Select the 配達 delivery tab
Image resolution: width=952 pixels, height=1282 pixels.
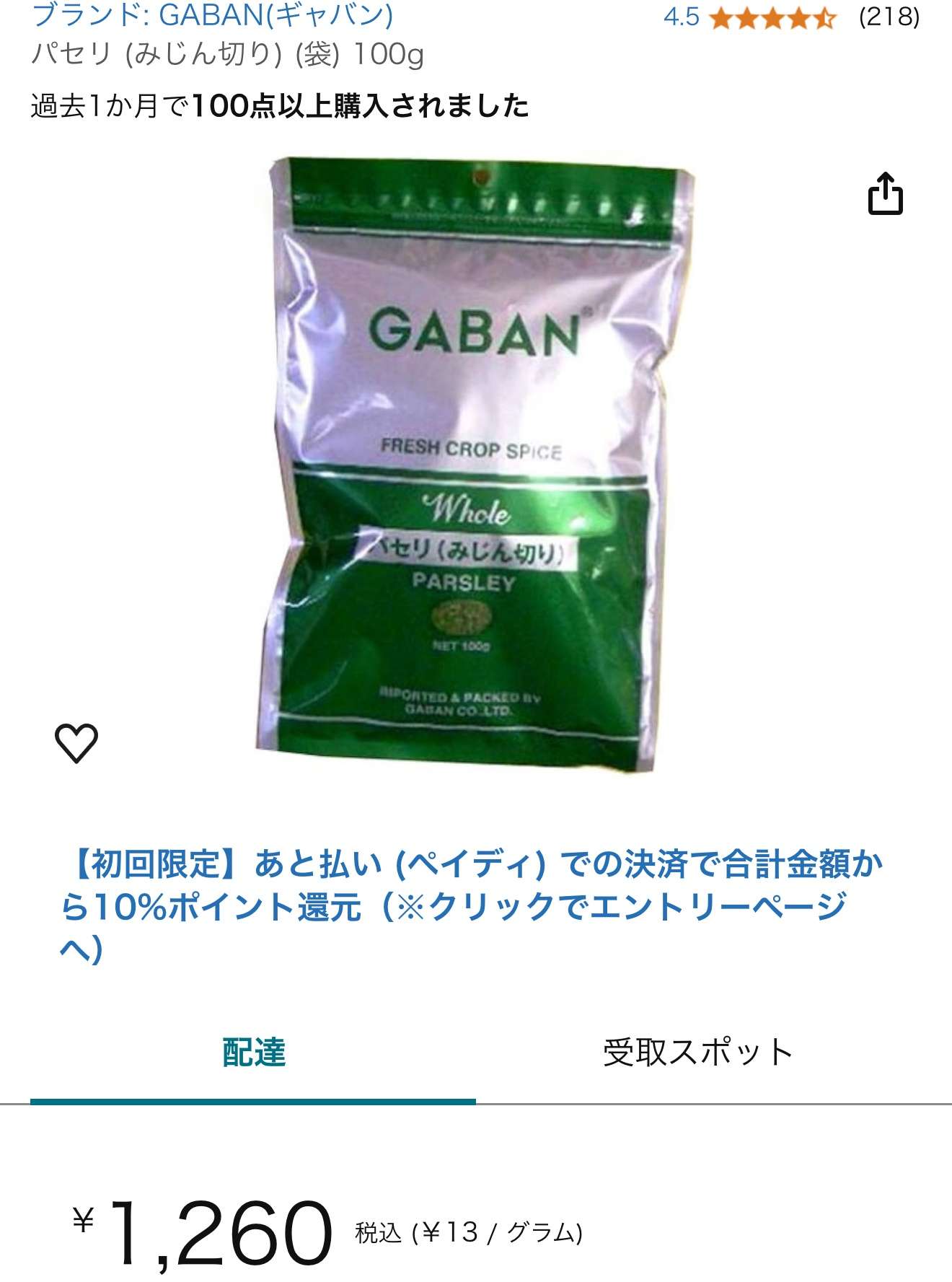[x=253, y=1053]
